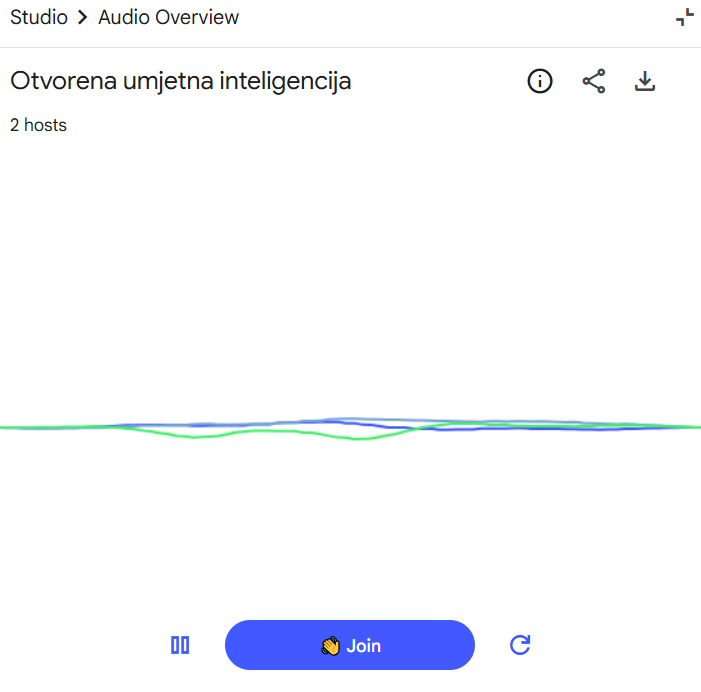Pause the audio playback

[180, 645]
